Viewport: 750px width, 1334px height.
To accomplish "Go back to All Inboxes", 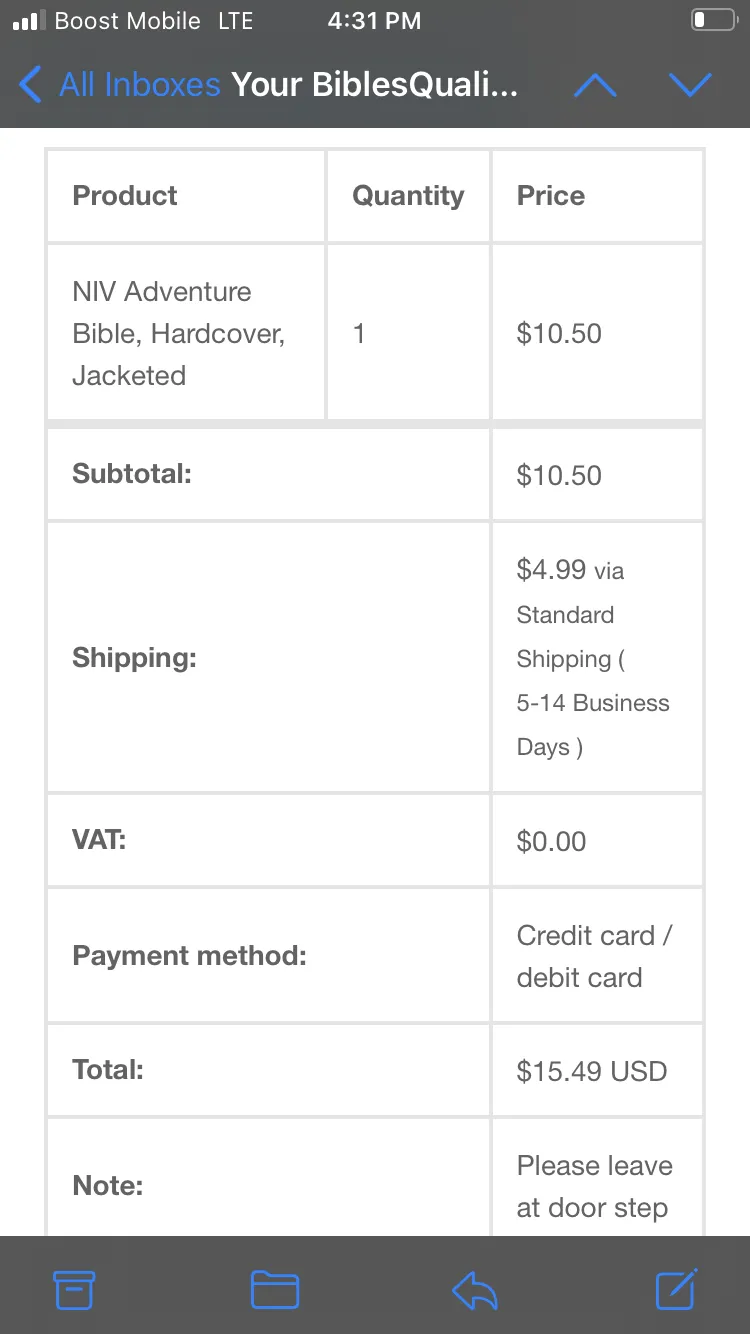I will pyautogui.click(x=120, y=85).
